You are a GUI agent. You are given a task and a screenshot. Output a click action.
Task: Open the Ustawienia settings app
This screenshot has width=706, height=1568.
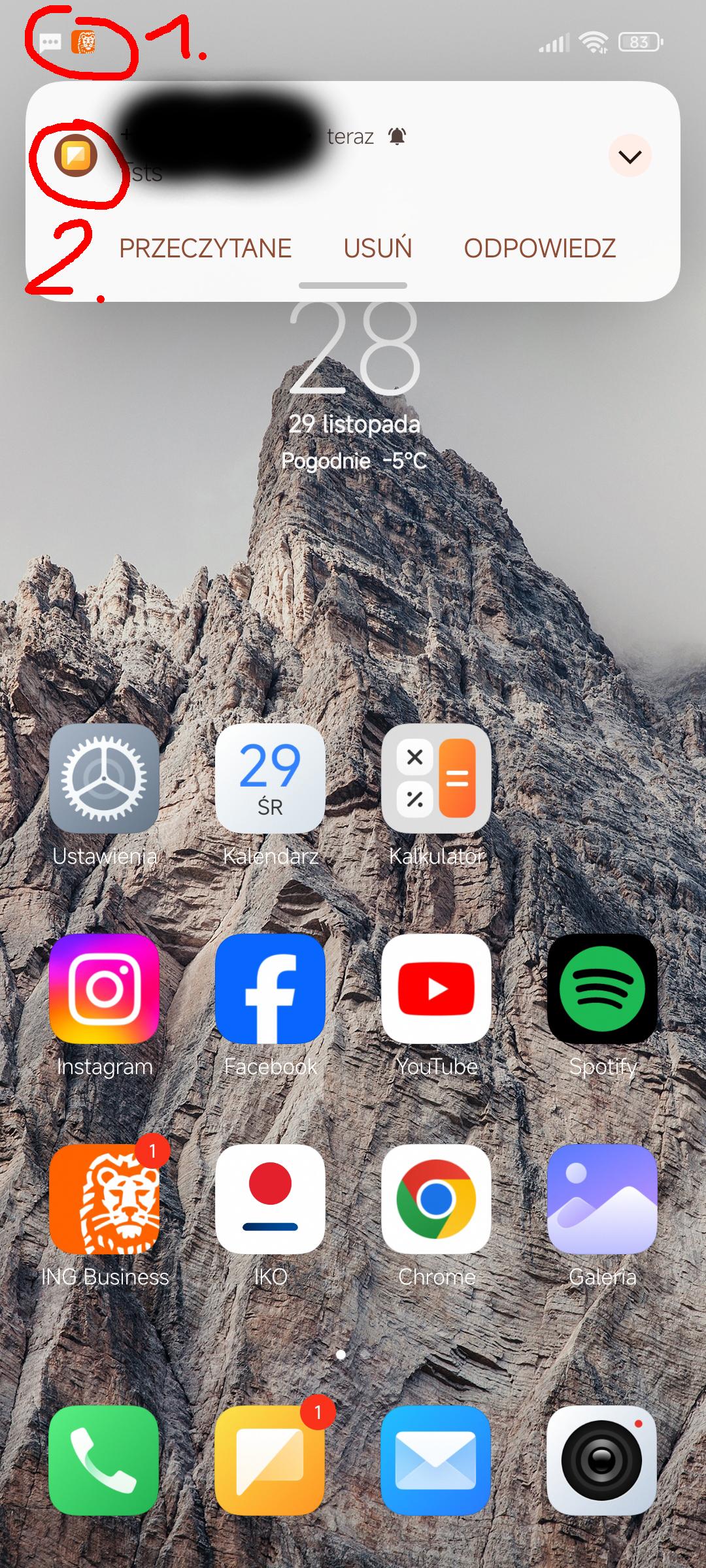tap(104, 778)
